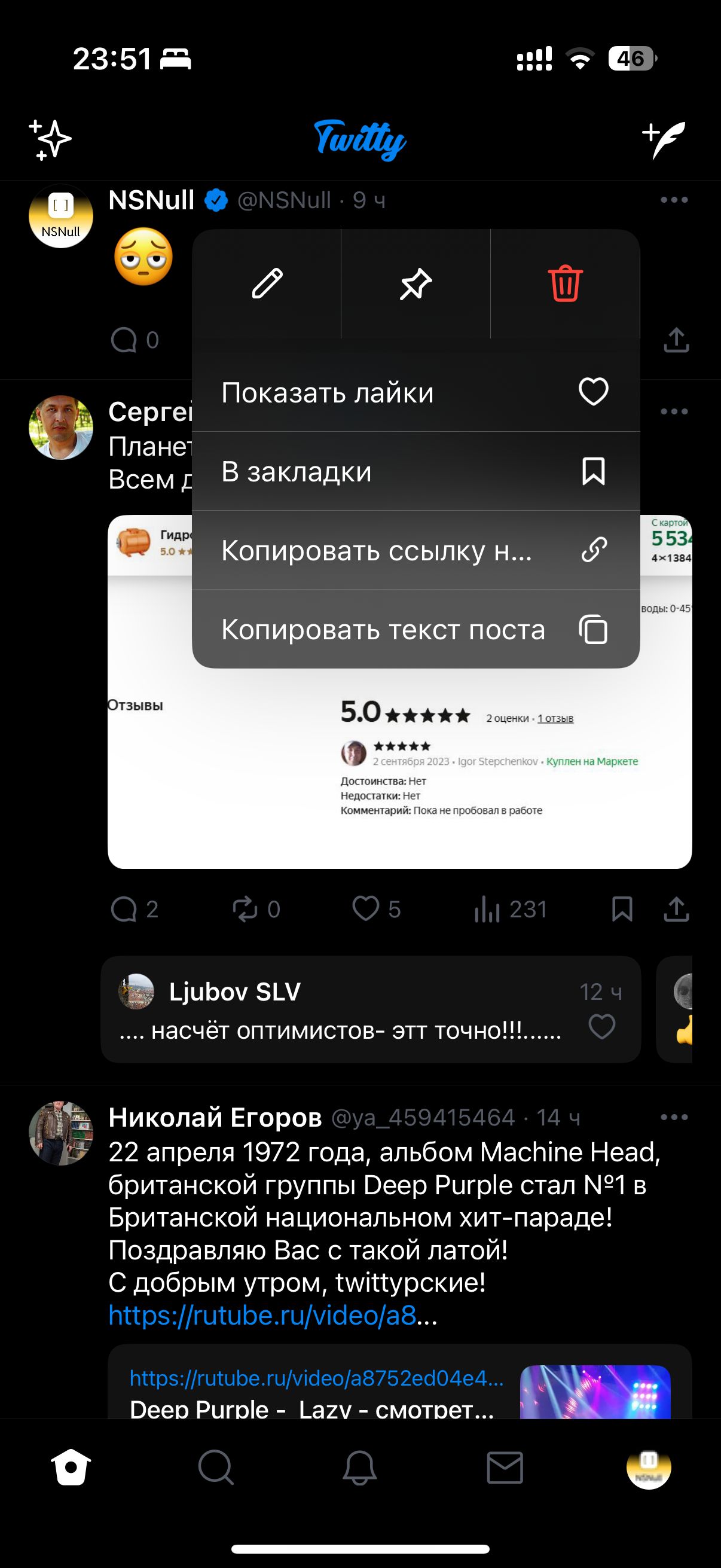Open overflow menu on Николай Егоров's post
The image size is (721, 1568).
674,1117
